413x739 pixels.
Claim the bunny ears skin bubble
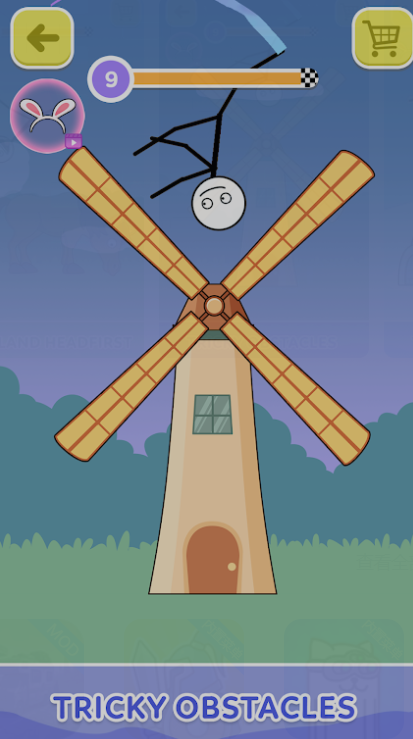47,115
